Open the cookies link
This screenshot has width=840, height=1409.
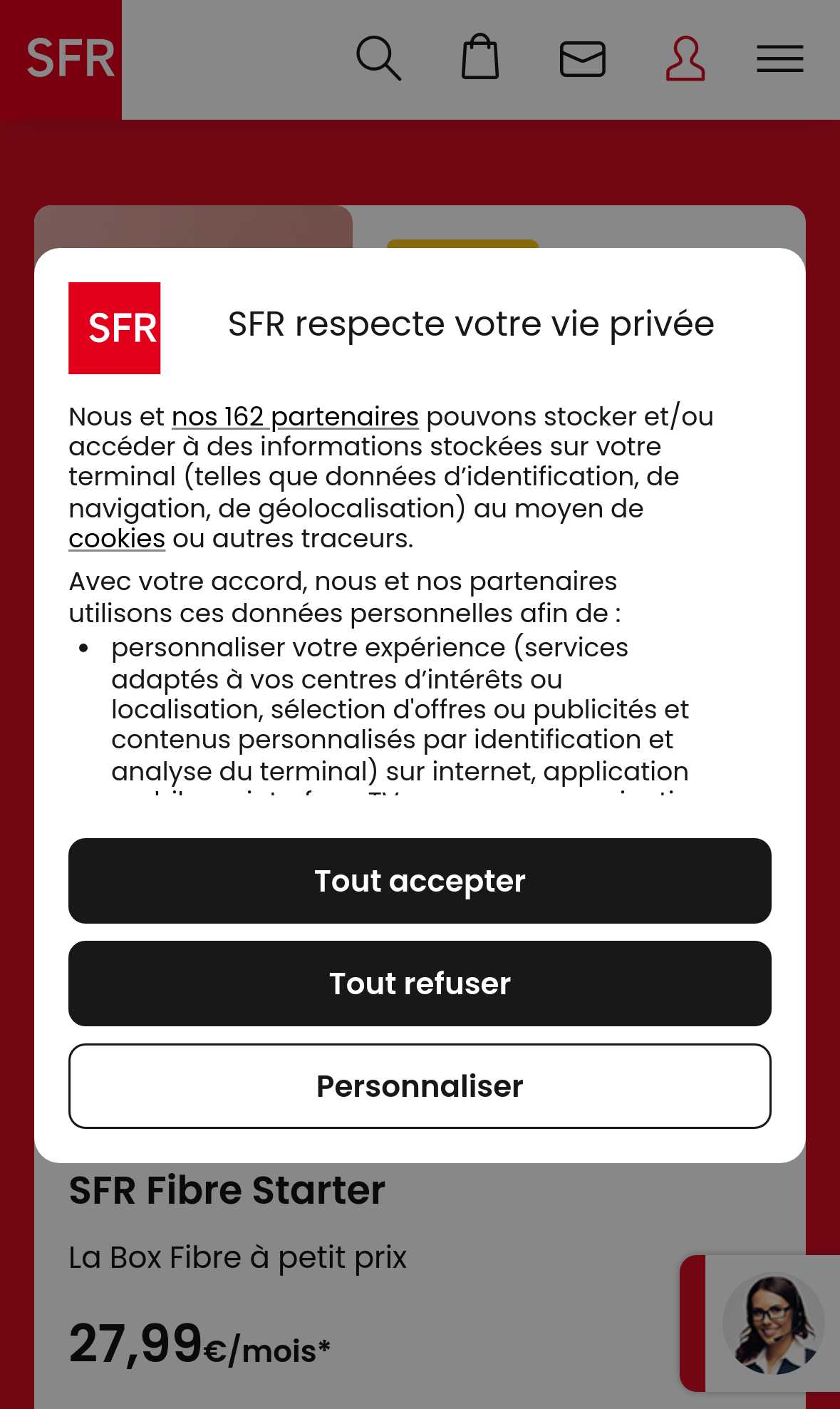[117, 539]
